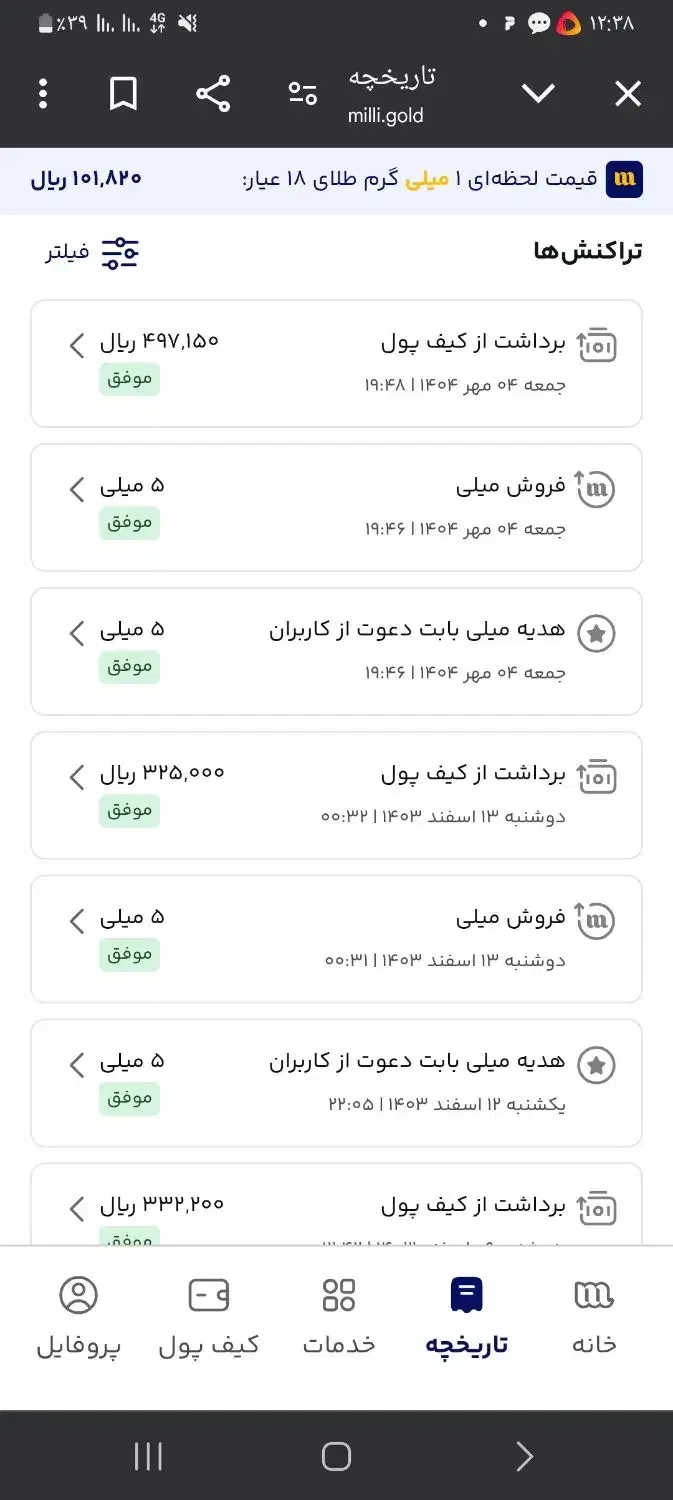The height and width of the screenshot is (1500, 673).
Task: Tap the system home button
Action: 336,1456
